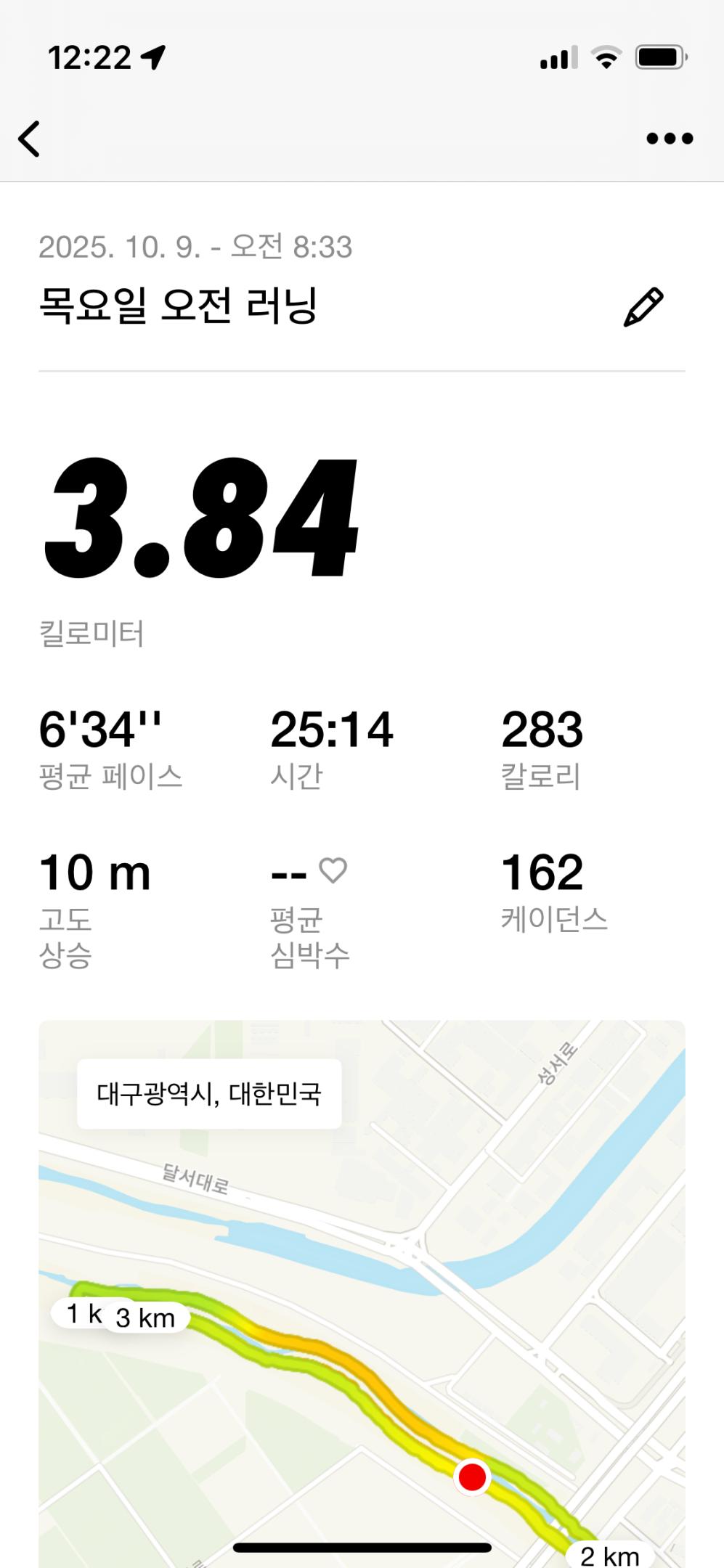Screen dimensions: 724x1568
Task: Open the three-dot more options menu
Action: (x=670, y=139)
